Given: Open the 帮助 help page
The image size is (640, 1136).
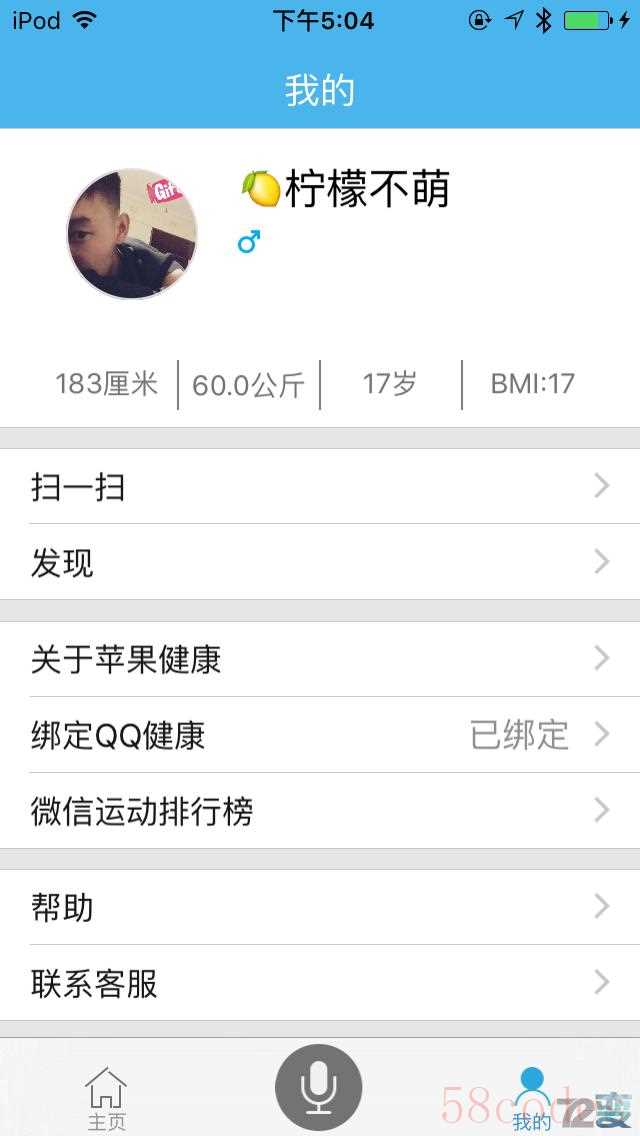Looking at the screenshot, I should [x=320, y=907].
